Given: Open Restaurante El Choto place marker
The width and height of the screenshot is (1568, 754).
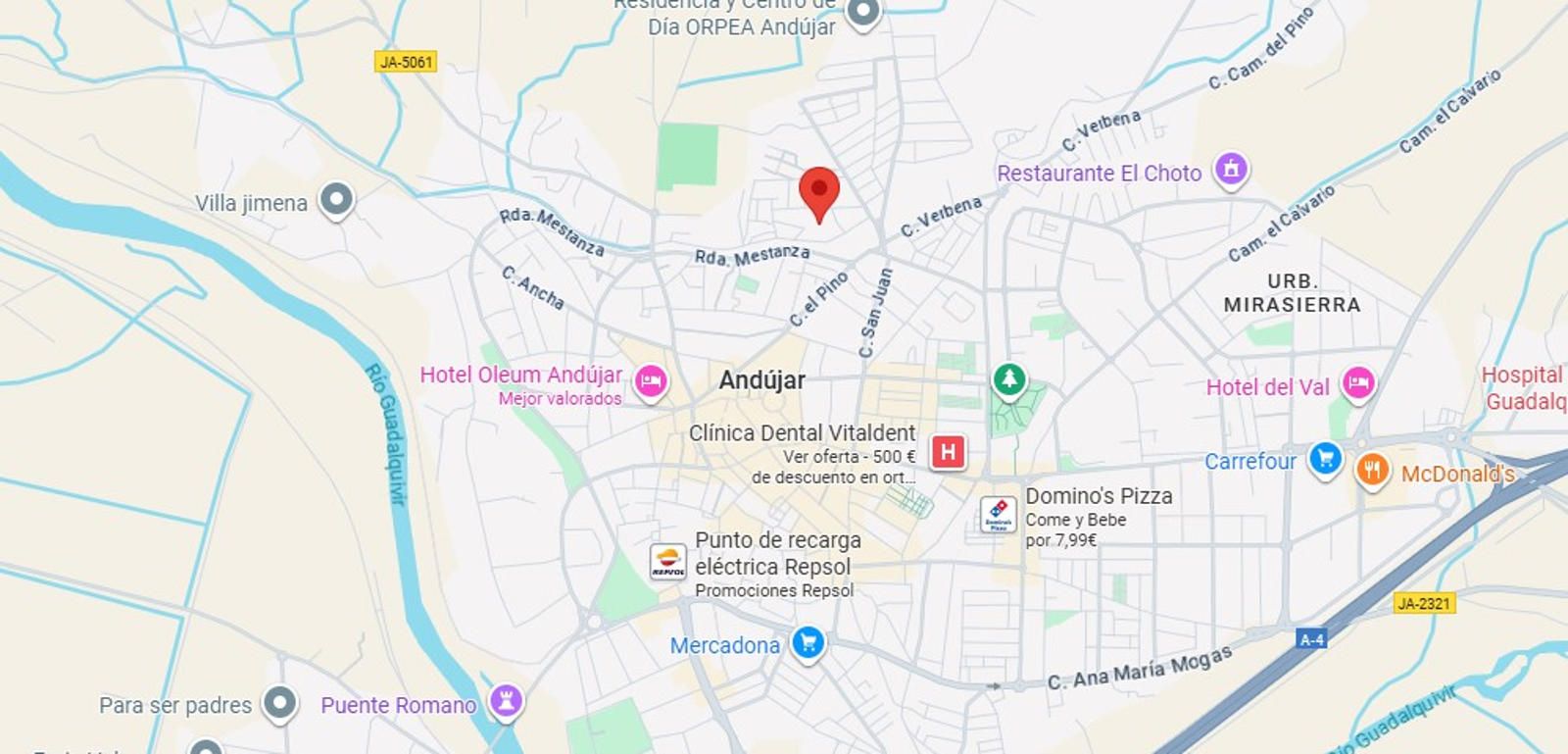Looking at the screenshot, I should 1231,169.
